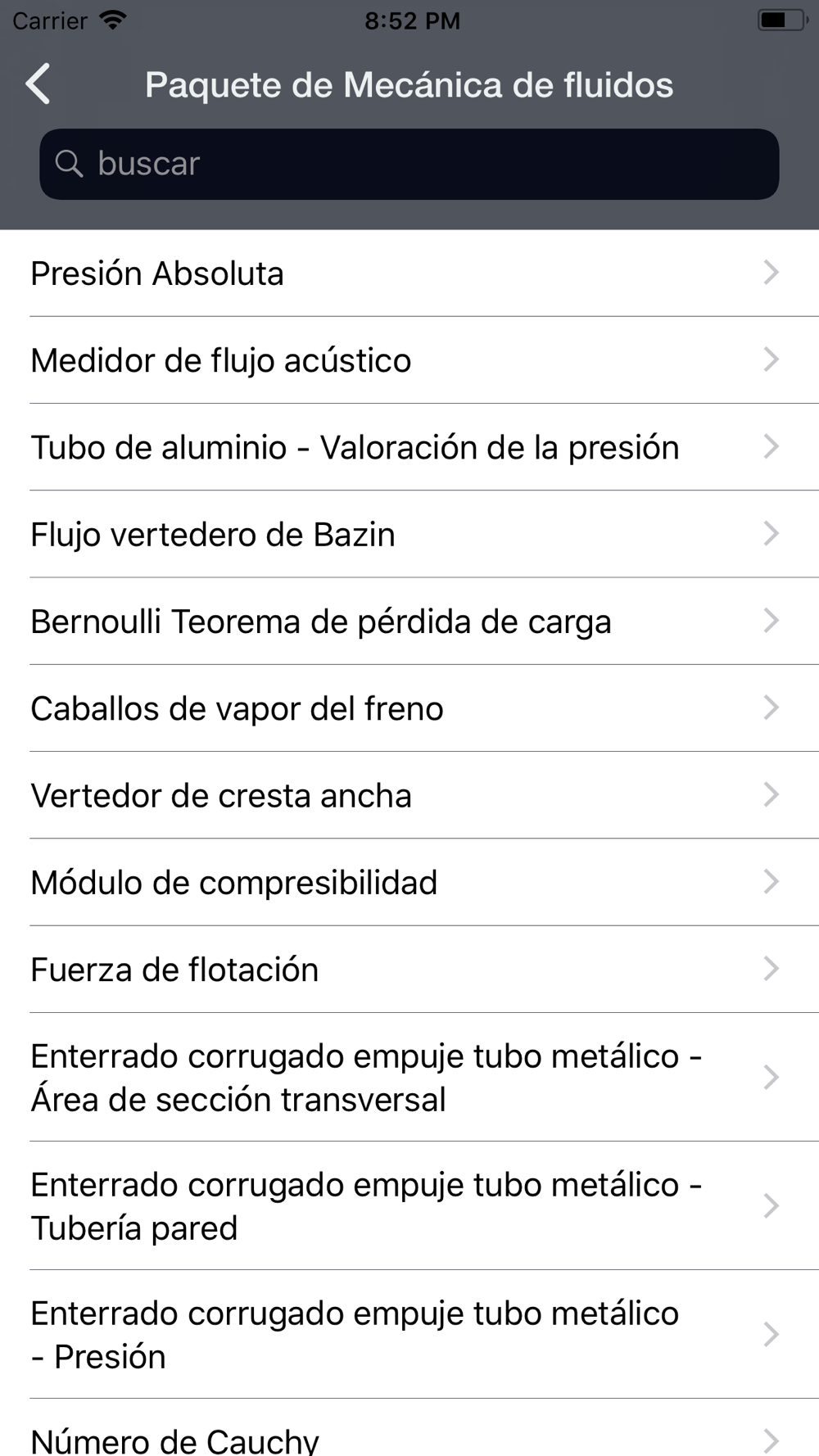Open Número de Cauchy
Viewport: 819px width, 1456px height.
(x=409, y=1428)
